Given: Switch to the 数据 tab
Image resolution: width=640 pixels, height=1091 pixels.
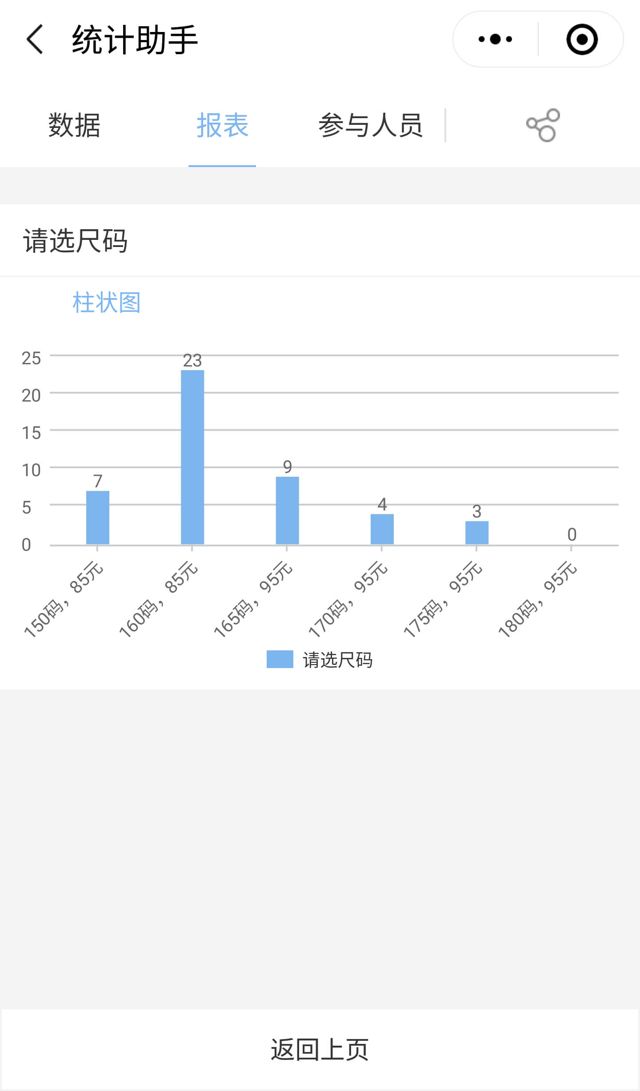Looking at the screenshot, I should (74, 126).
